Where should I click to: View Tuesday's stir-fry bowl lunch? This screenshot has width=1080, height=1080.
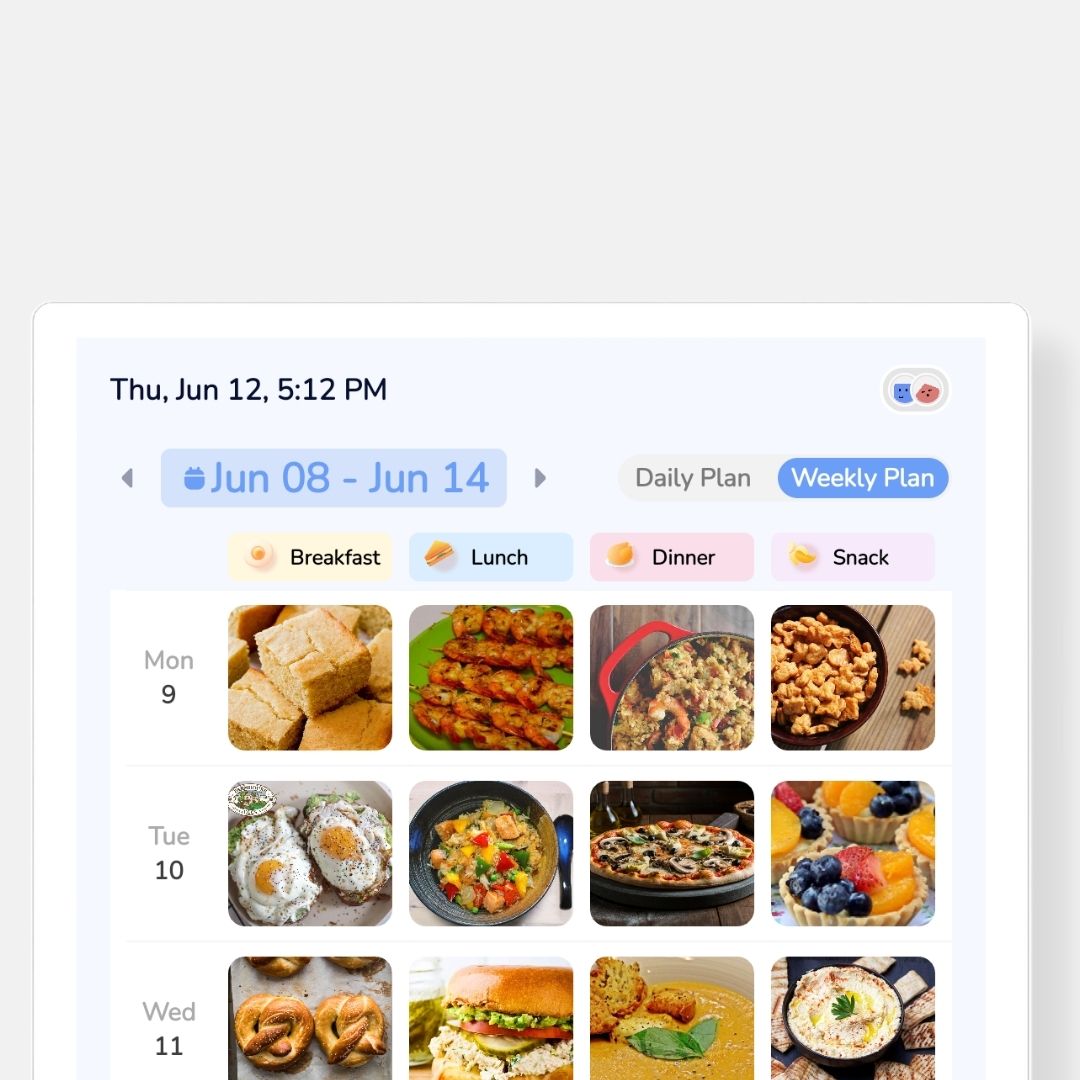click(491, 853)
